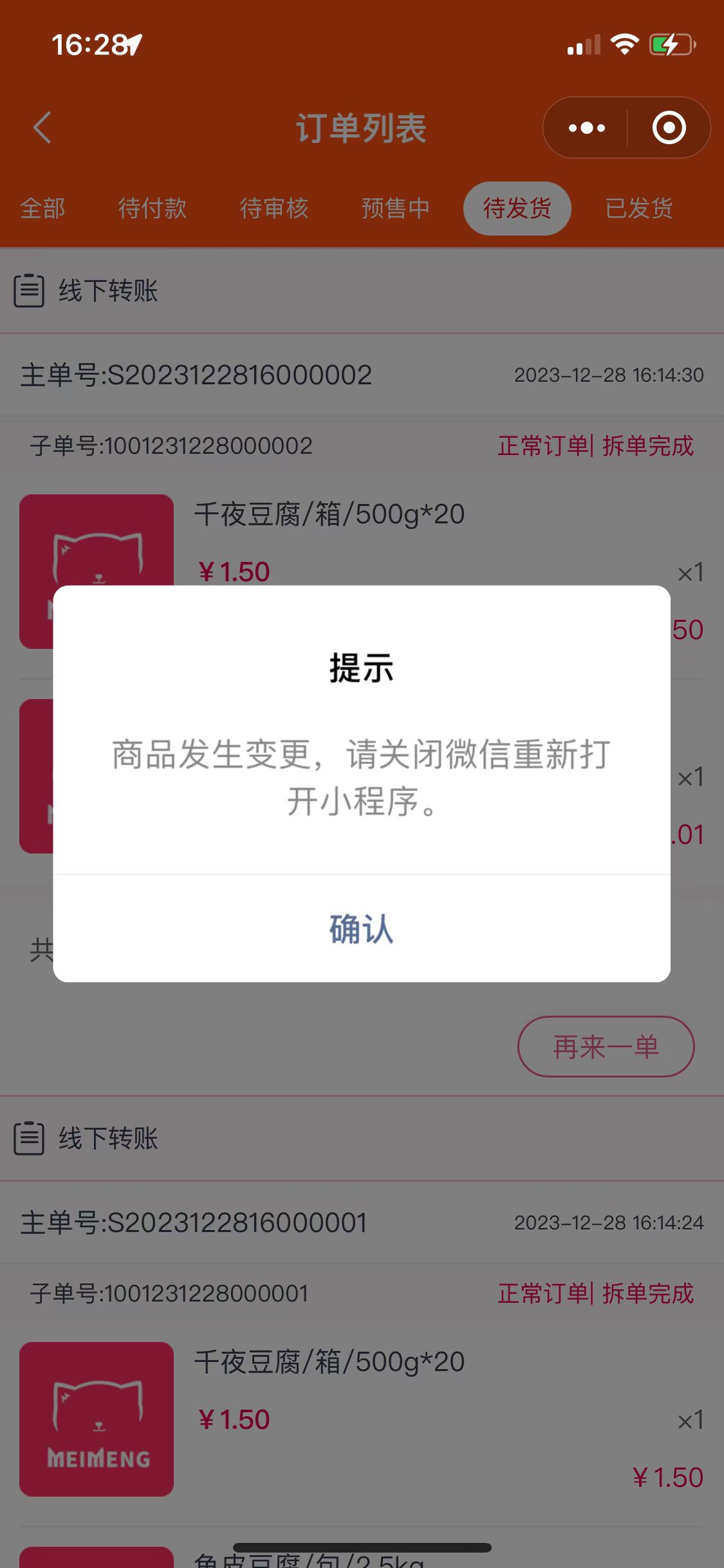Screen dimensions: 724x1568
Task: Confirm the prompt dialog with 确认
Action: (361, 929)
